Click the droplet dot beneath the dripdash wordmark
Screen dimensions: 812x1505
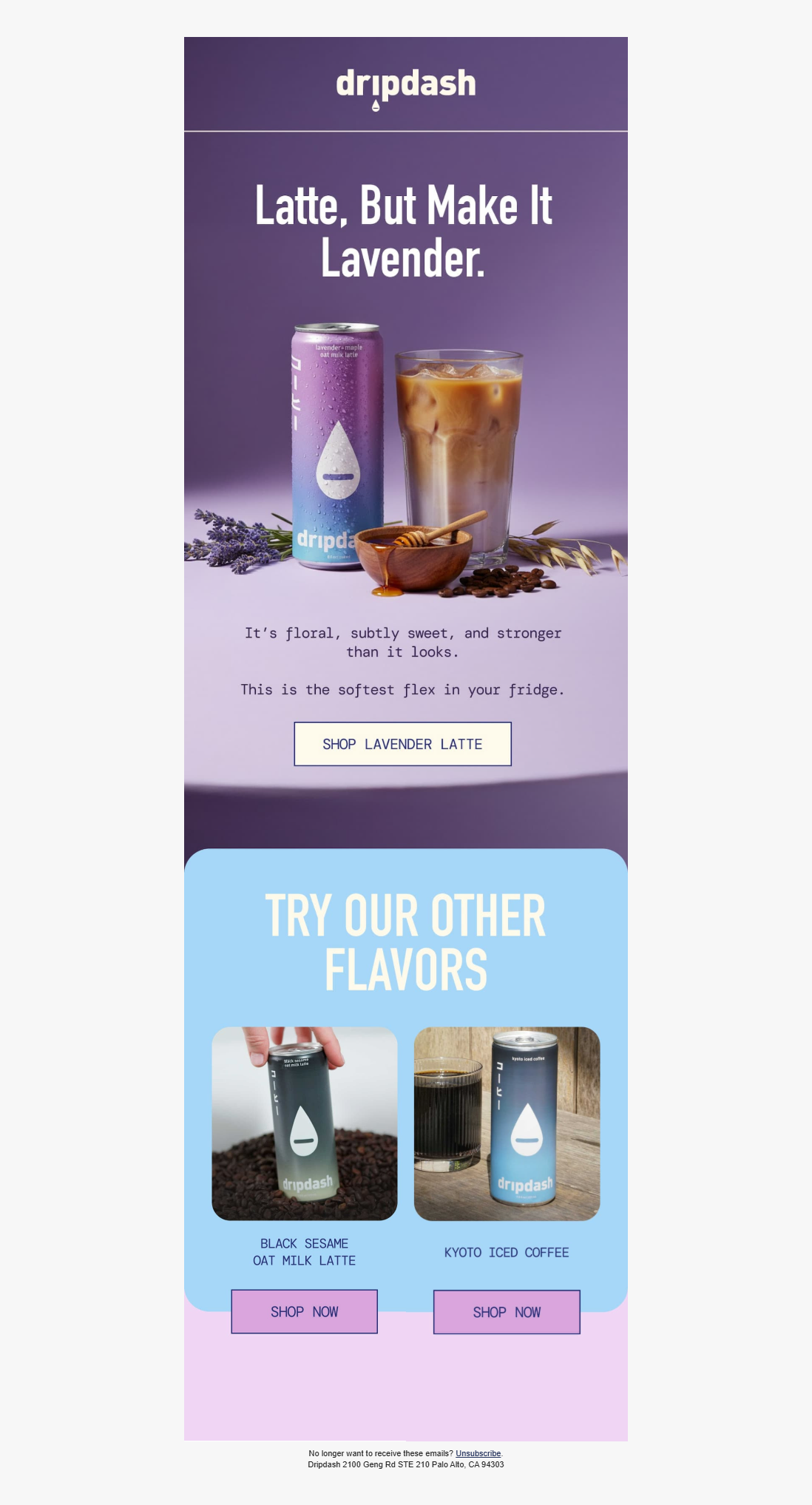point(377,106)
